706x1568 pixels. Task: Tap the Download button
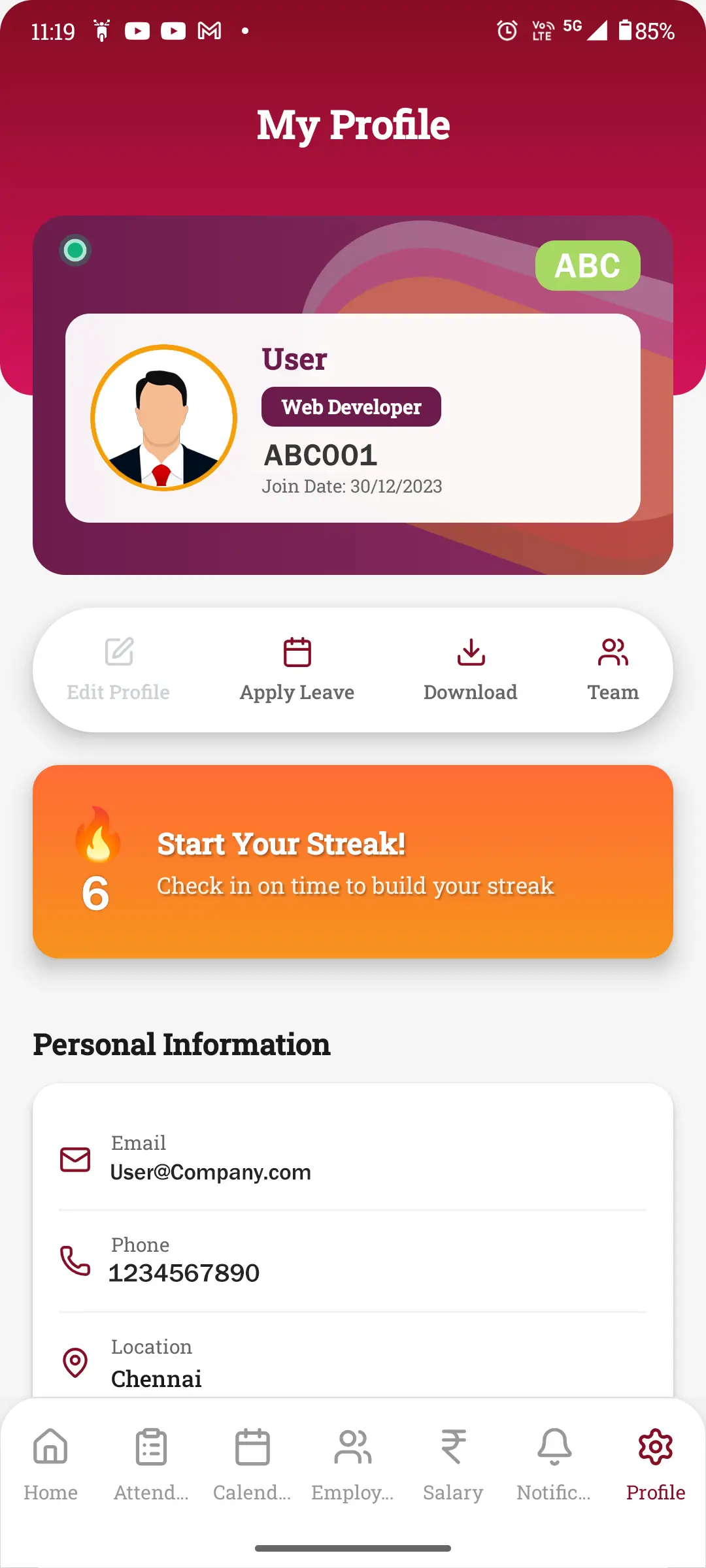tap(470, 669)
